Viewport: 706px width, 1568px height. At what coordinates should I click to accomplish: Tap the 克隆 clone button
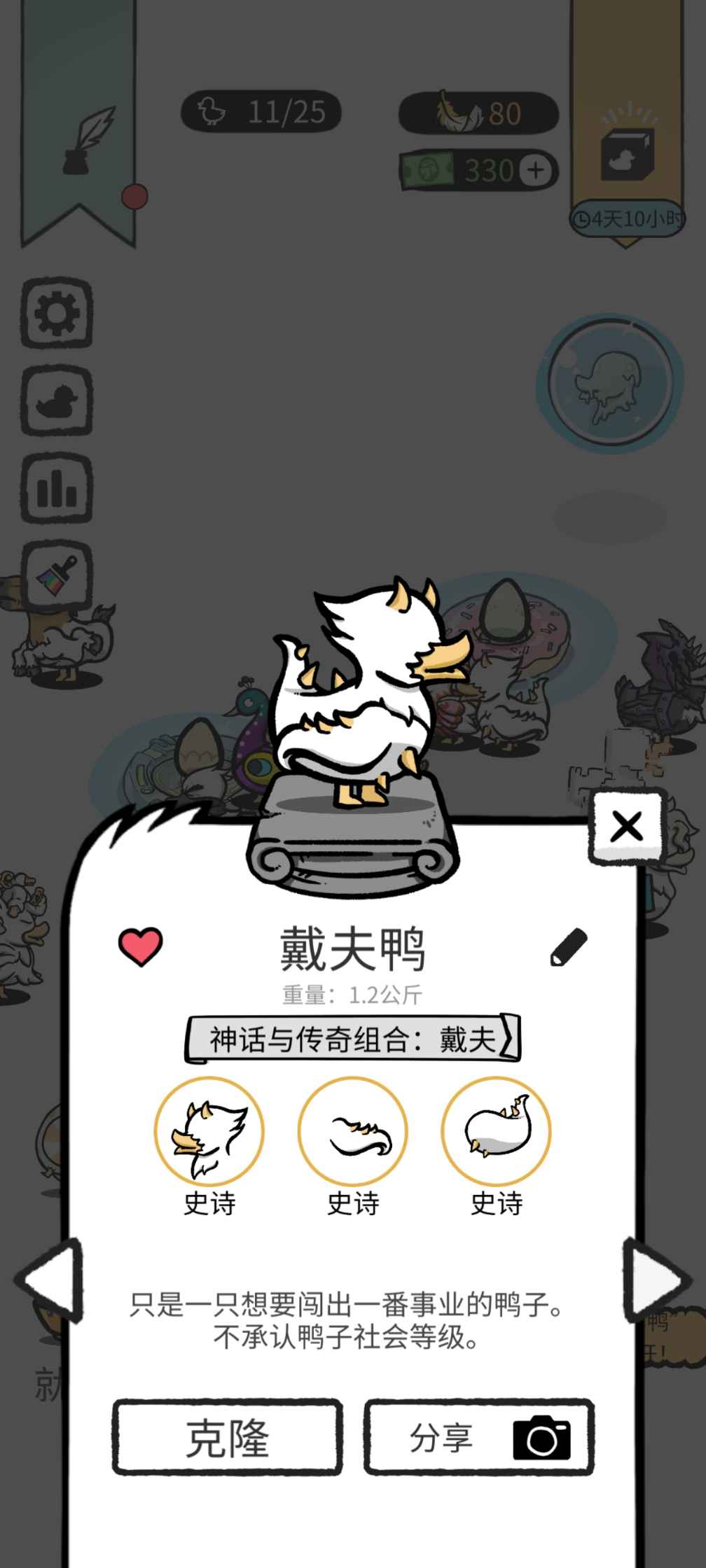point(228,1438)
